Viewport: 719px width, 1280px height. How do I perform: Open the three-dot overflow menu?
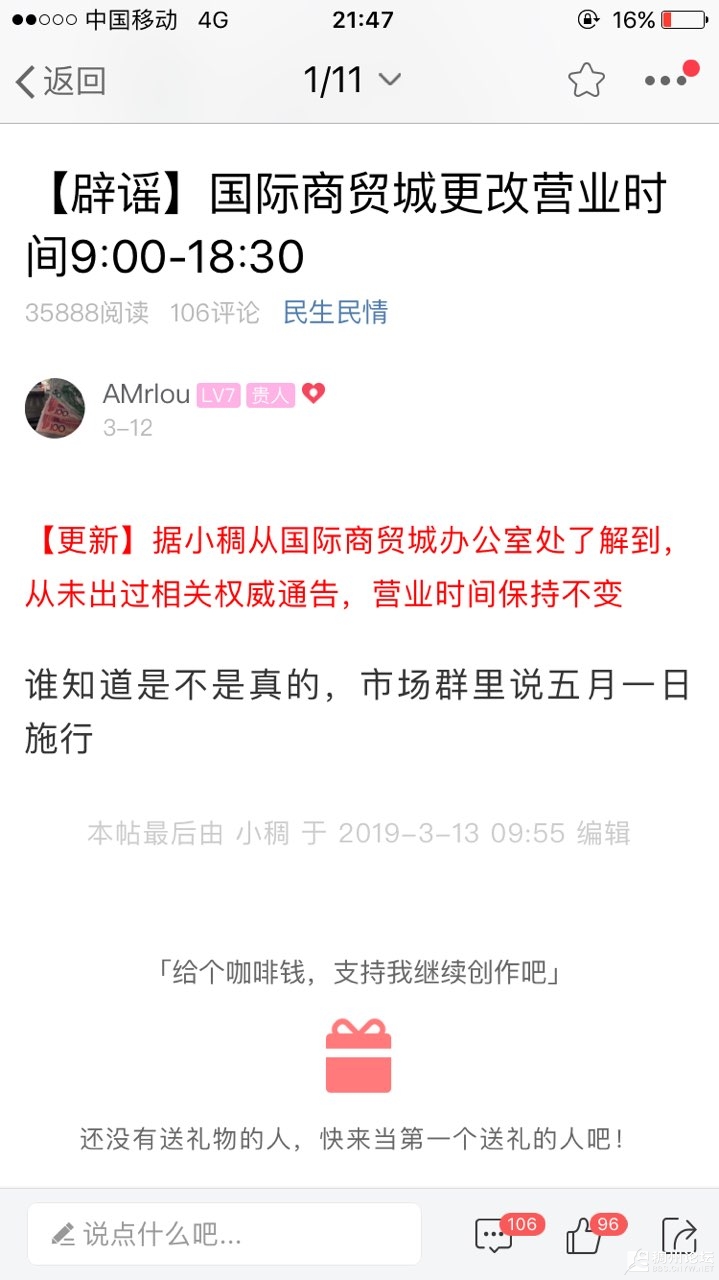pyautogui.click(x=666, y=80)
